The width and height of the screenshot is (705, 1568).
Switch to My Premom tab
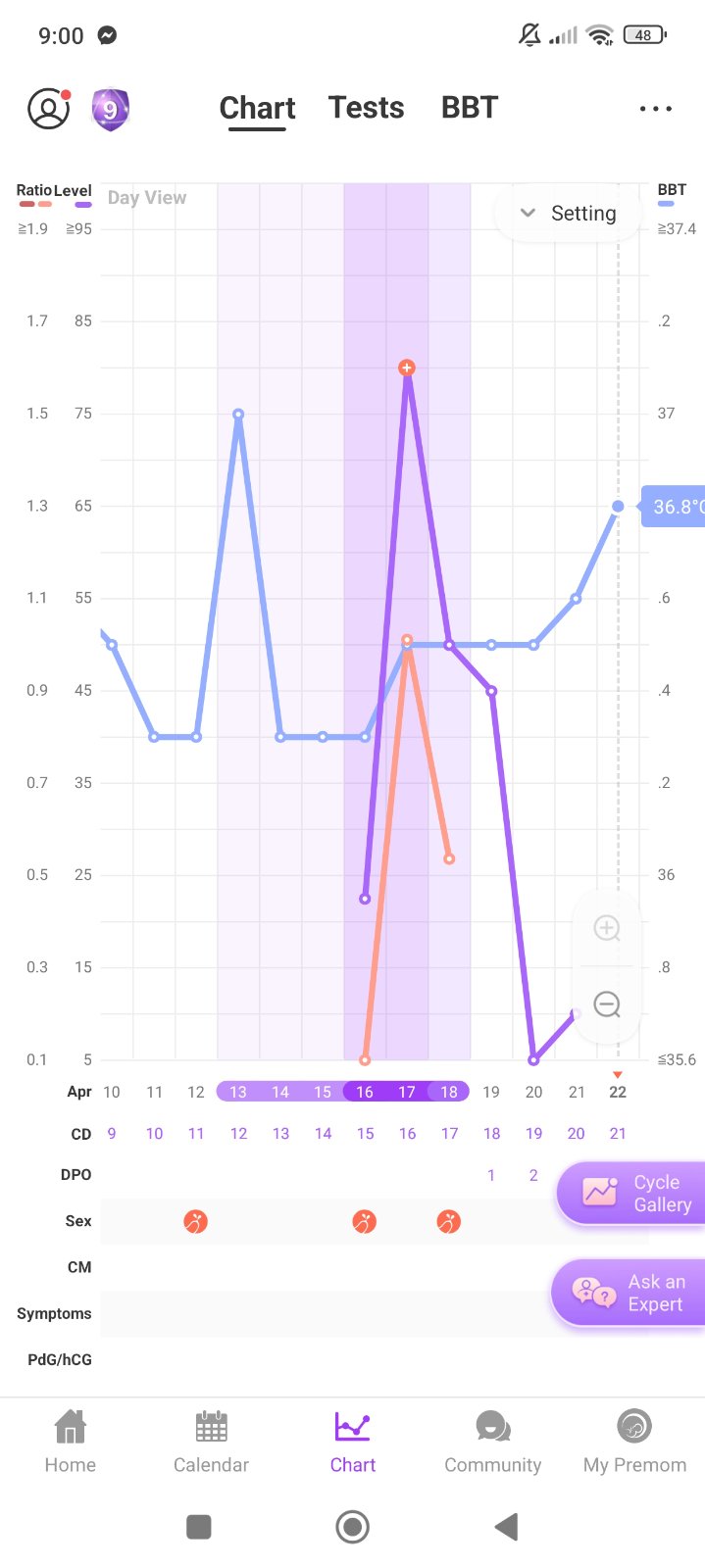tap(634, 1442)
